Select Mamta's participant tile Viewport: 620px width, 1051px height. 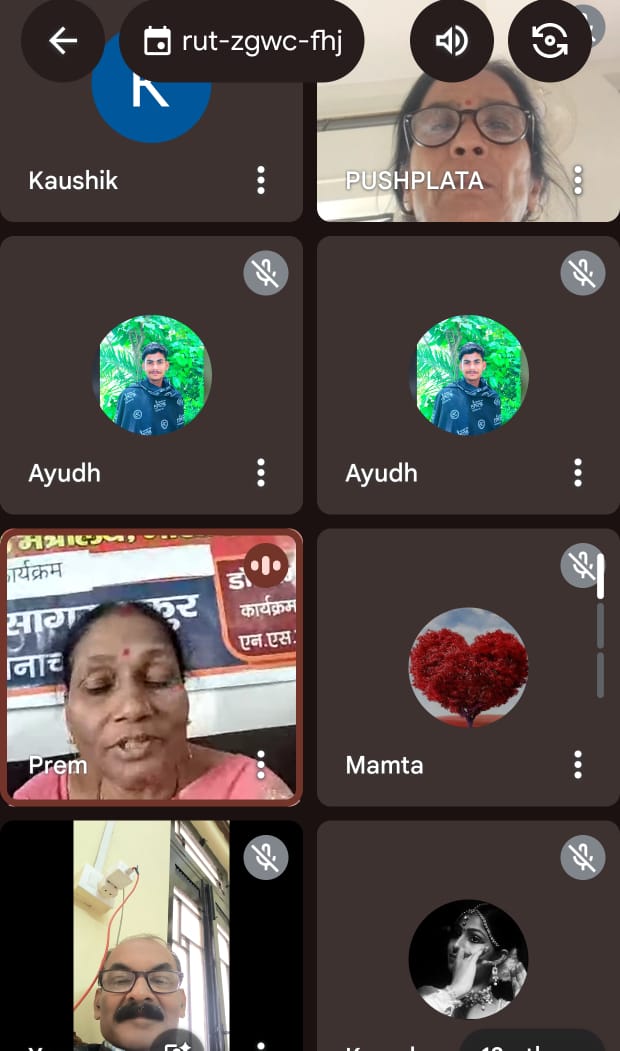468,667
